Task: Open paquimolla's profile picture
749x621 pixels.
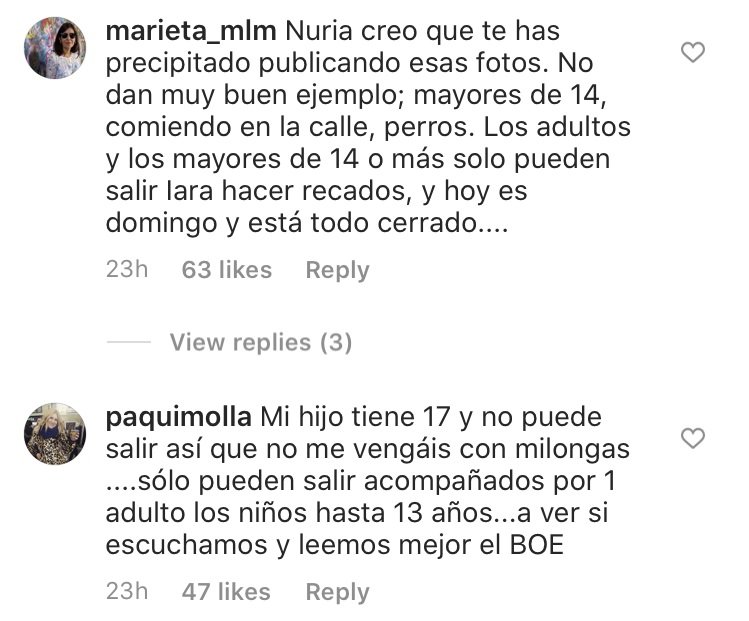Action: click(x=55, y=433)
